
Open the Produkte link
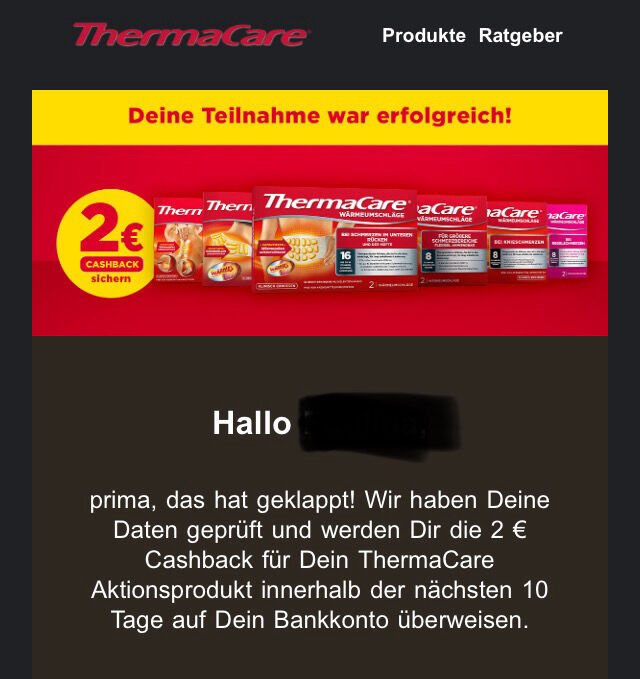424,36
